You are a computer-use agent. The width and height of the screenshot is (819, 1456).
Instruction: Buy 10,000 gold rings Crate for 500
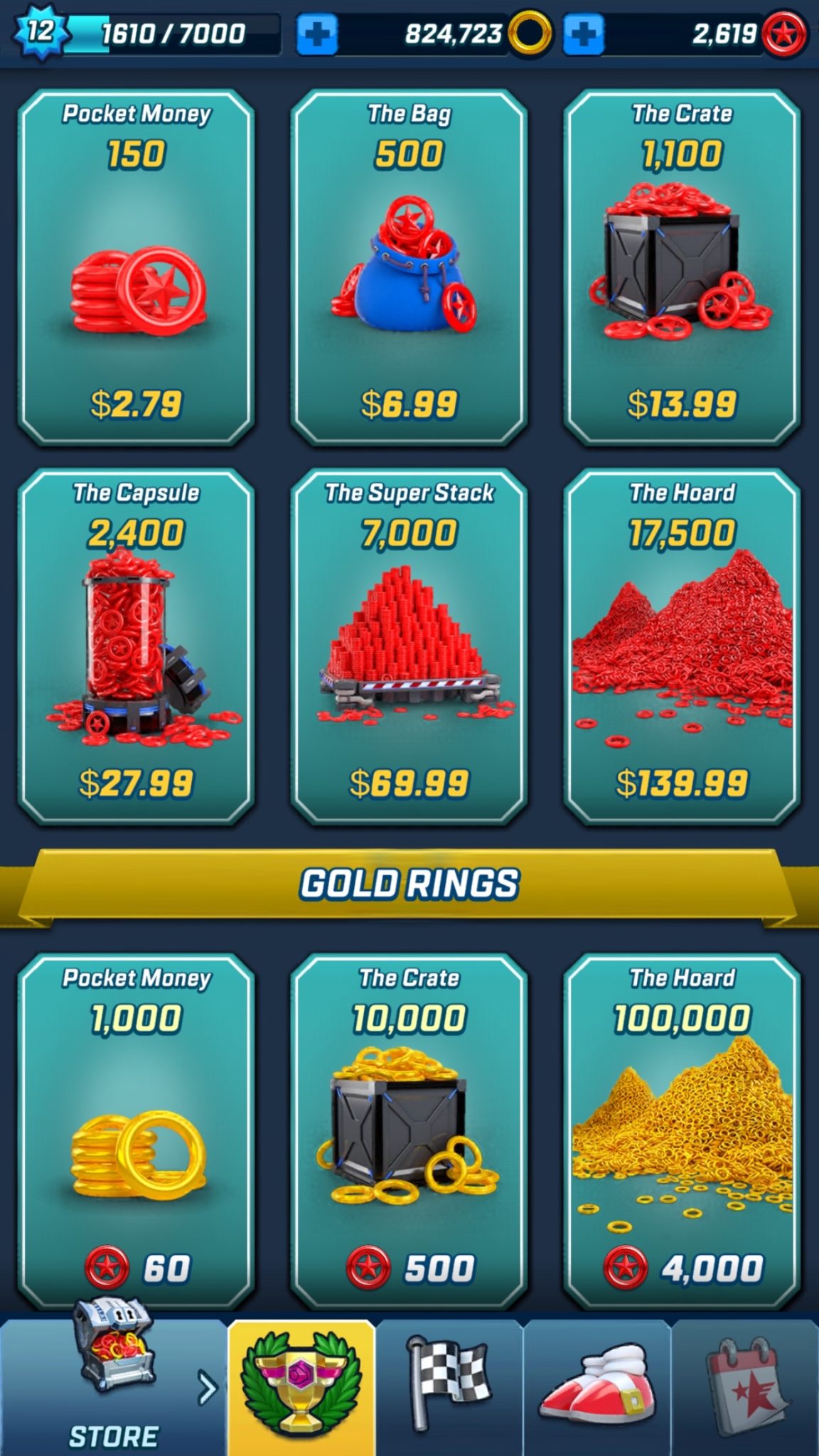pos(409,1132)
